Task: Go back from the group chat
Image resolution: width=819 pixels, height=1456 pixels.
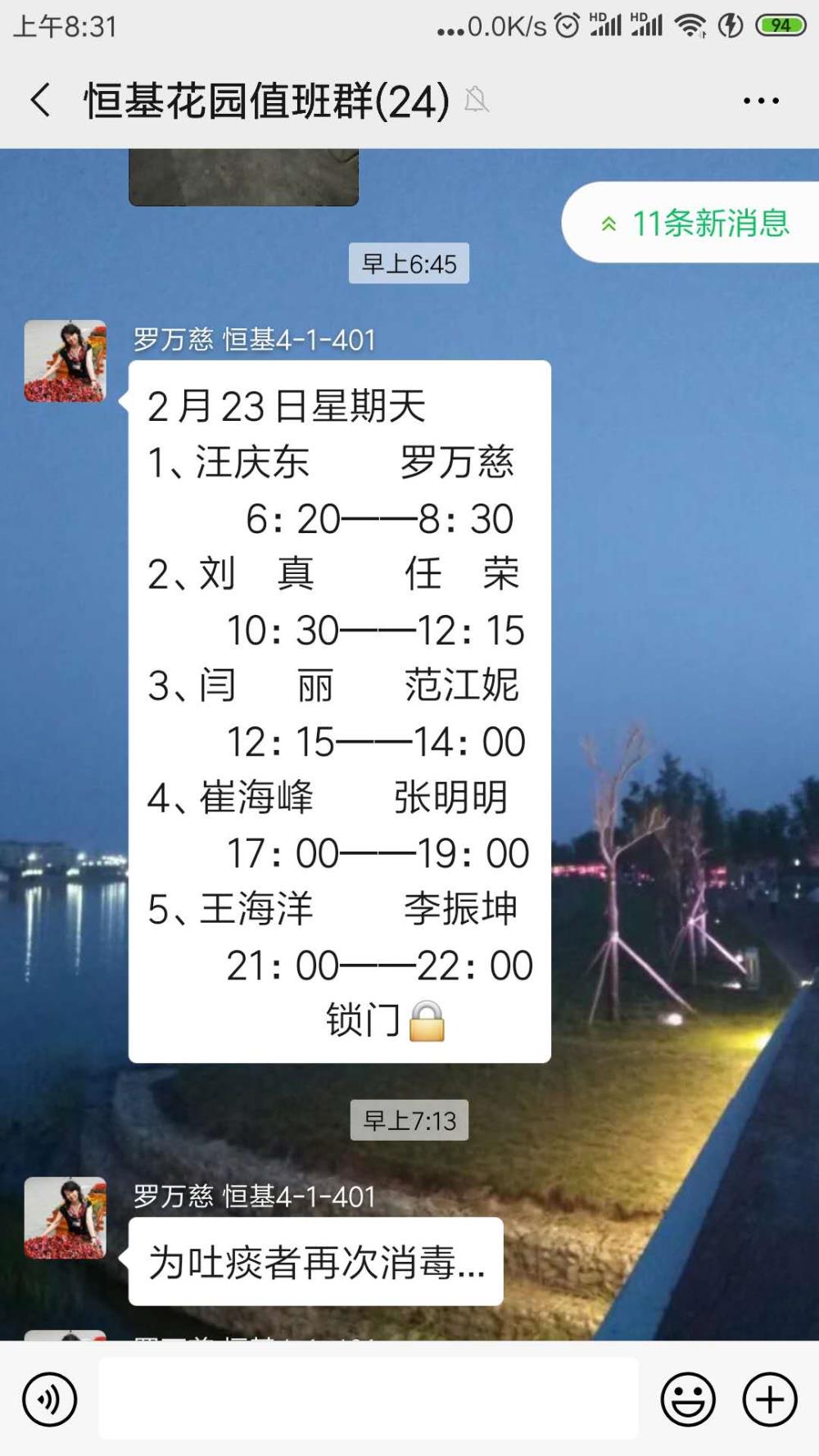Action: (40, 101)
